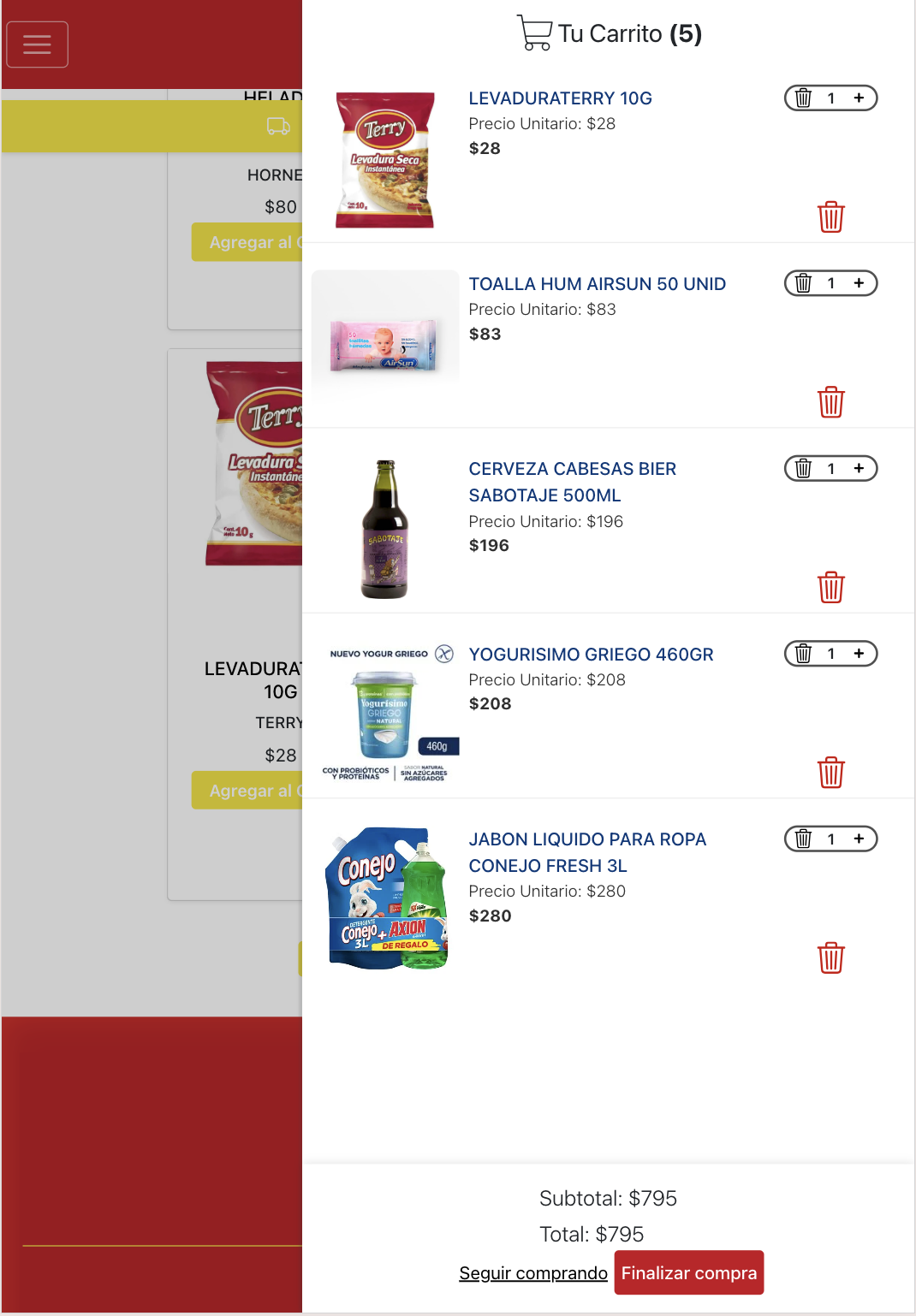Open the Cerveza Sabotaje bottle image

384,528
